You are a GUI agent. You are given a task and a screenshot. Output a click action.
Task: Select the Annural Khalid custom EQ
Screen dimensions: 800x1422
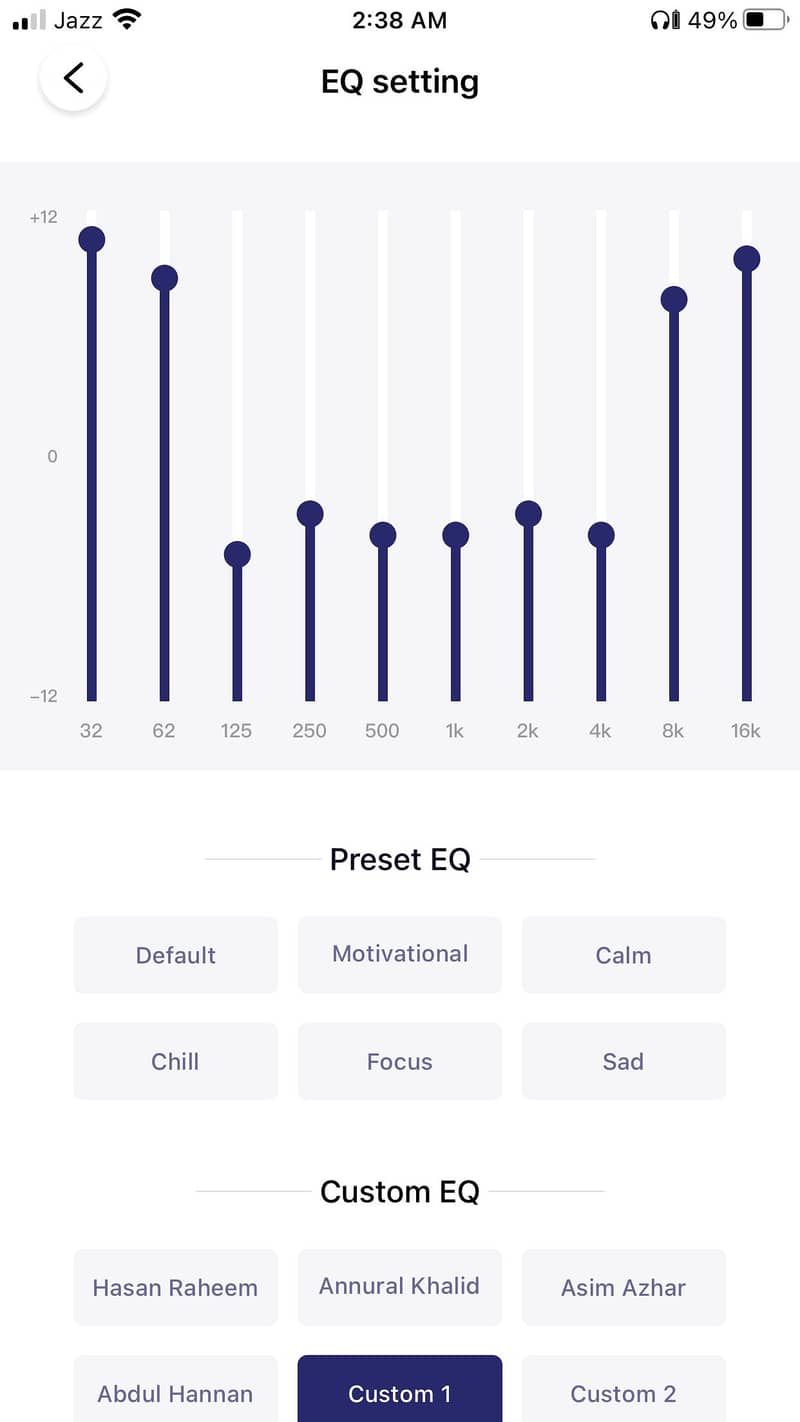coord(400,1286)
